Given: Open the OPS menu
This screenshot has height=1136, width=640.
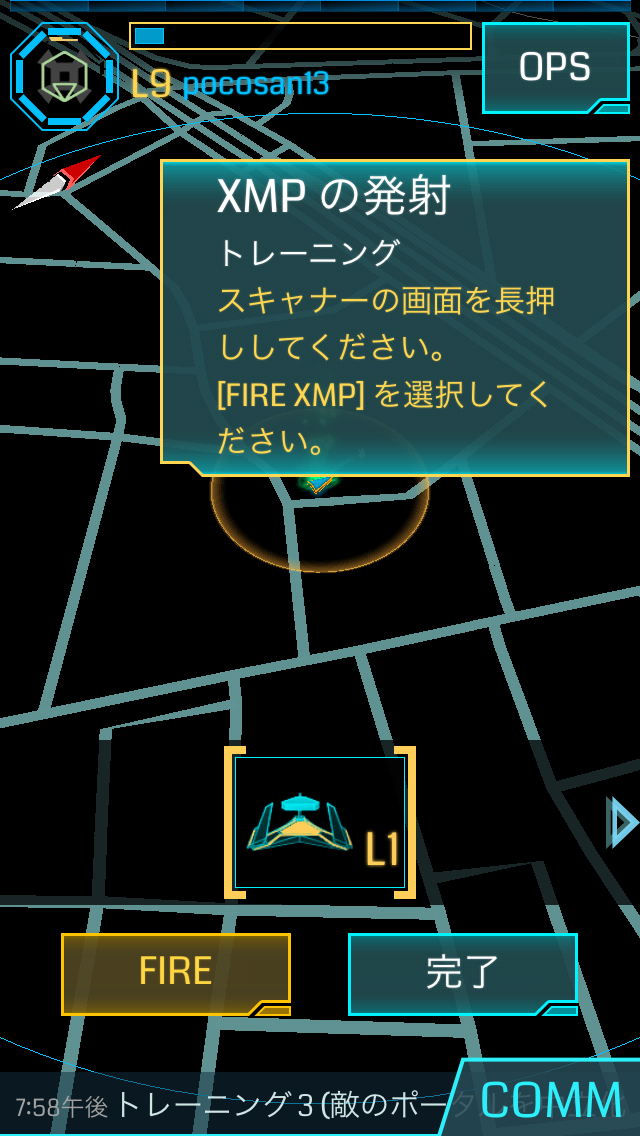Looking at the screenshot, I should 555,67.
